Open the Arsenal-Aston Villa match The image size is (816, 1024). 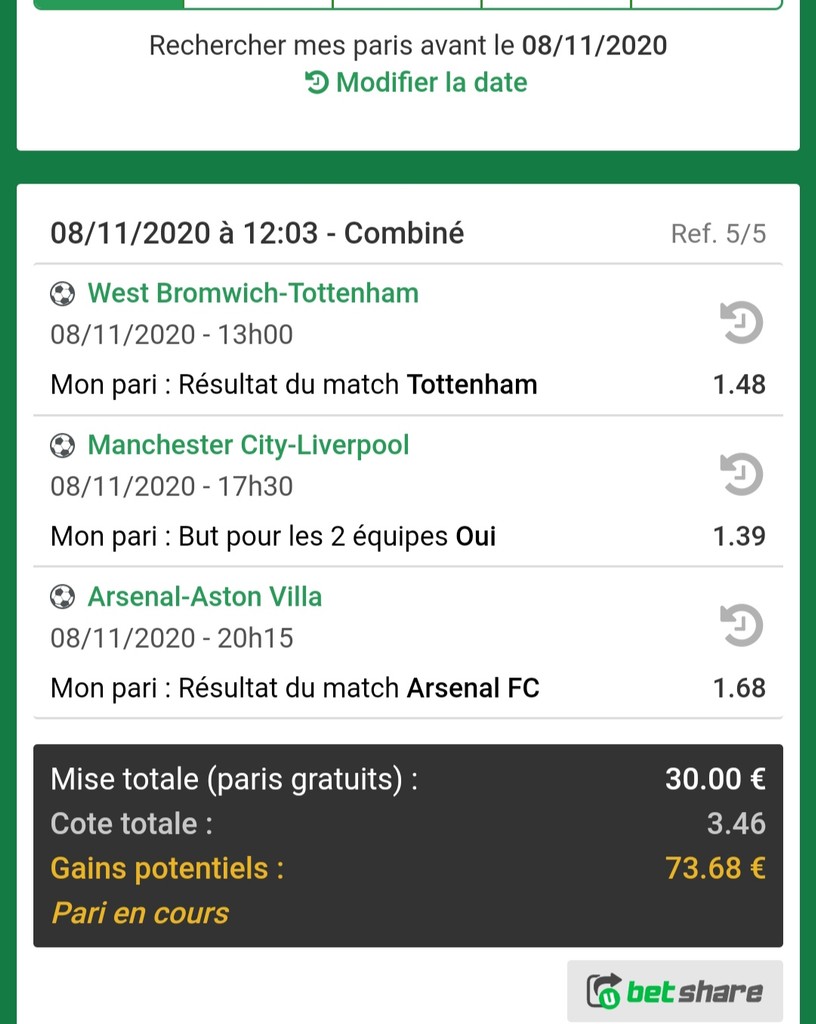204,597
